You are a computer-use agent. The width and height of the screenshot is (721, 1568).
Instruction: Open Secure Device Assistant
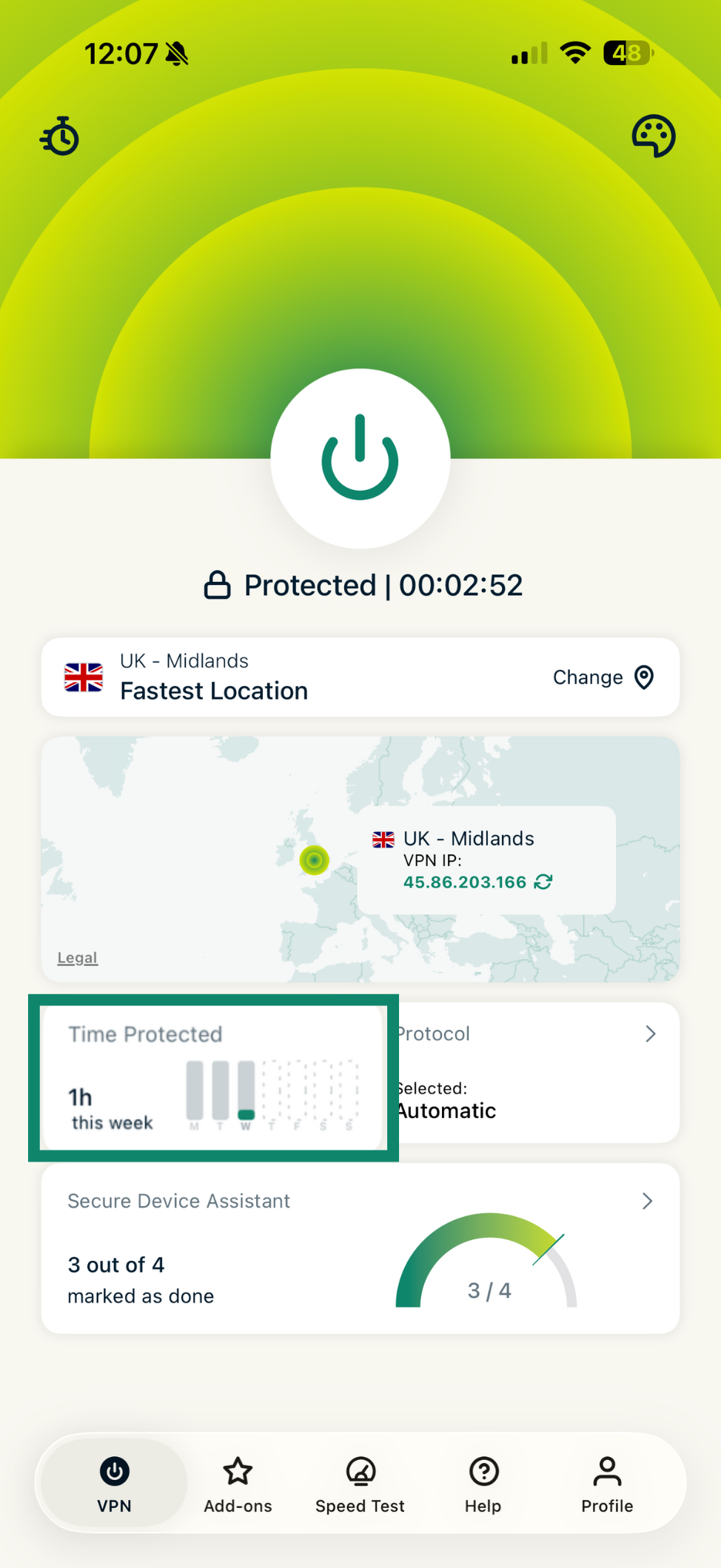(x=360, y=1248)
